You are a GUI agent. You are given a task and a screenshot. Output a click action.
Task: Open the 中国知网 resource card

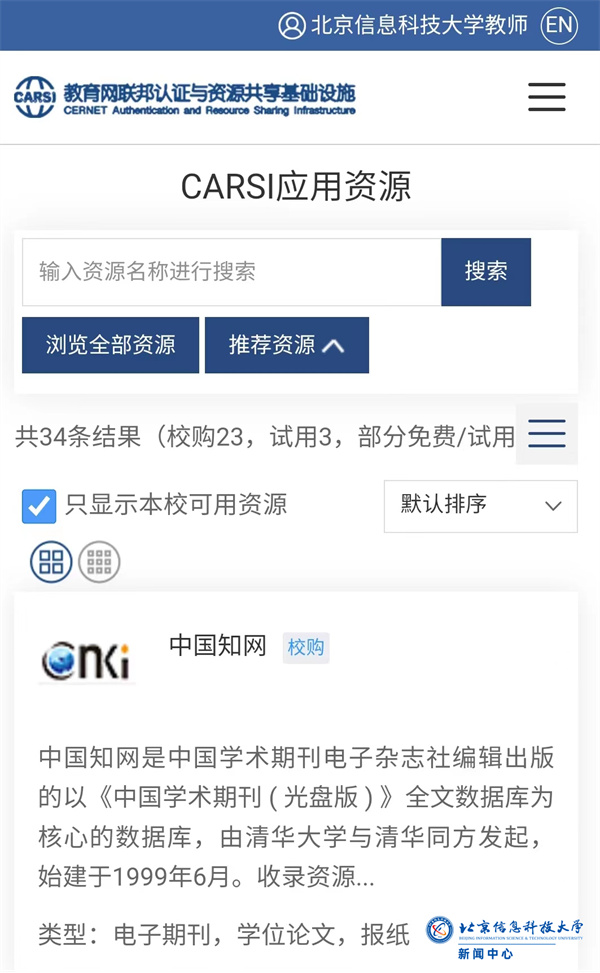218,646
